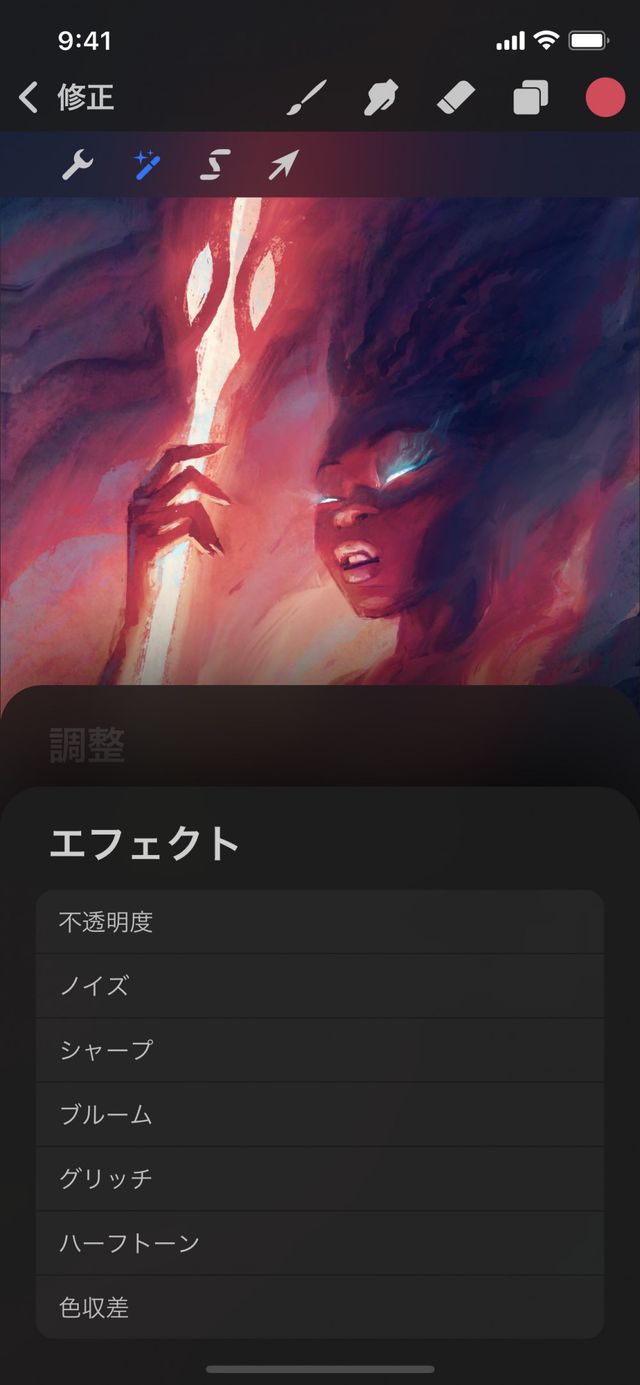Select the brush tool
The height and width of the screenshot is (1385, 640).
pos(307,98)
